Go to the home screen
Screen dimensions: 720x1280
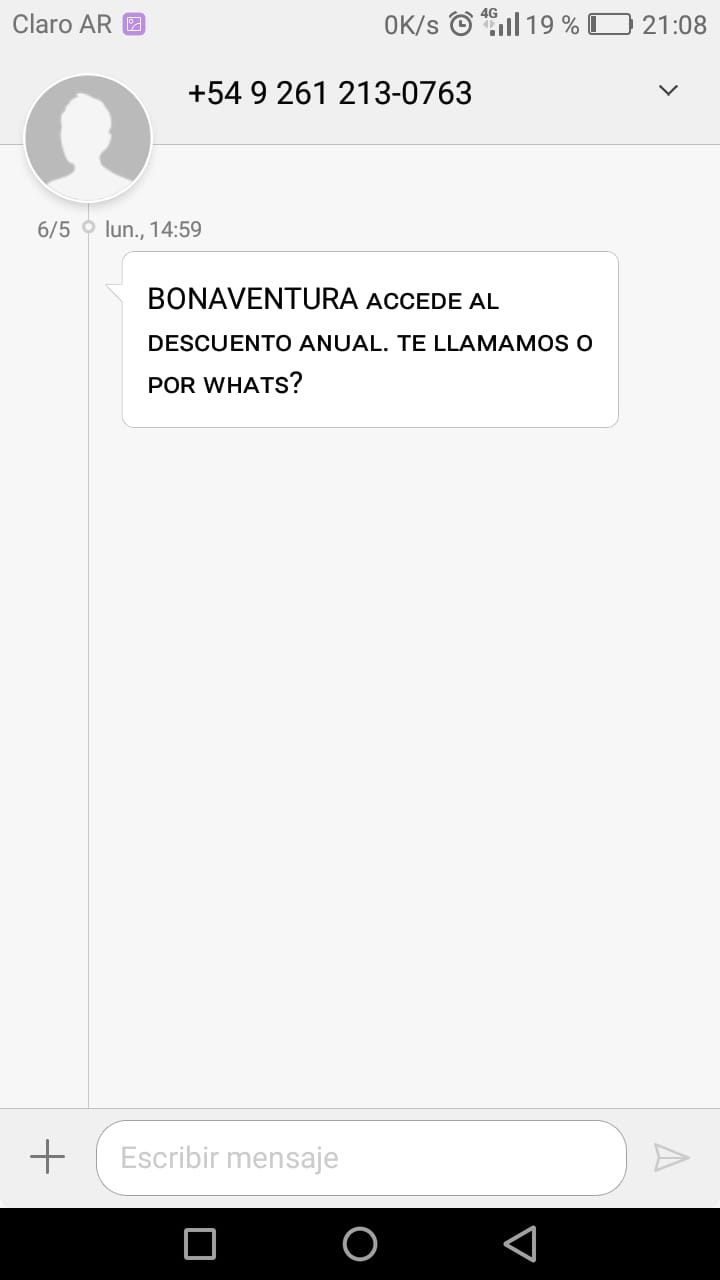click(360, 1244)
